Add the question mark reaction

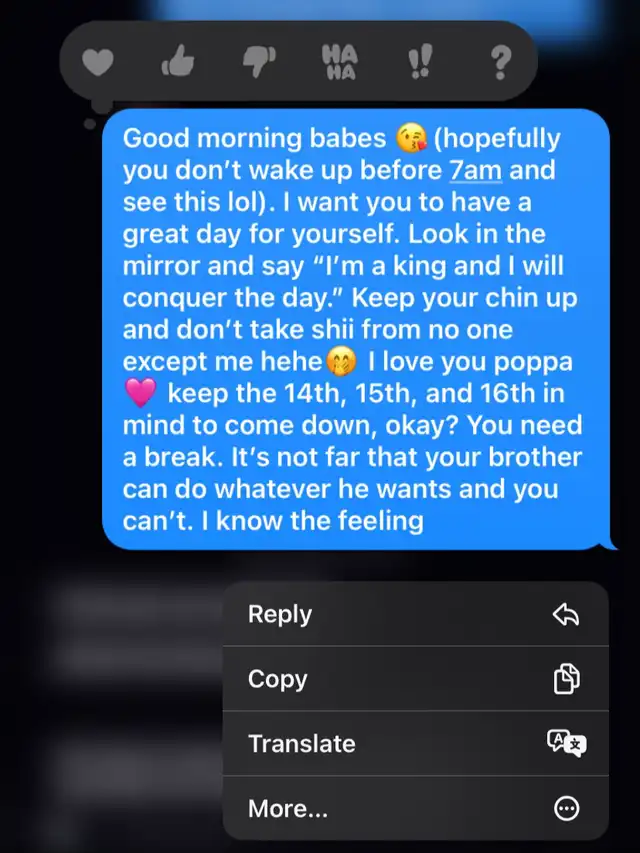point(499,65)
